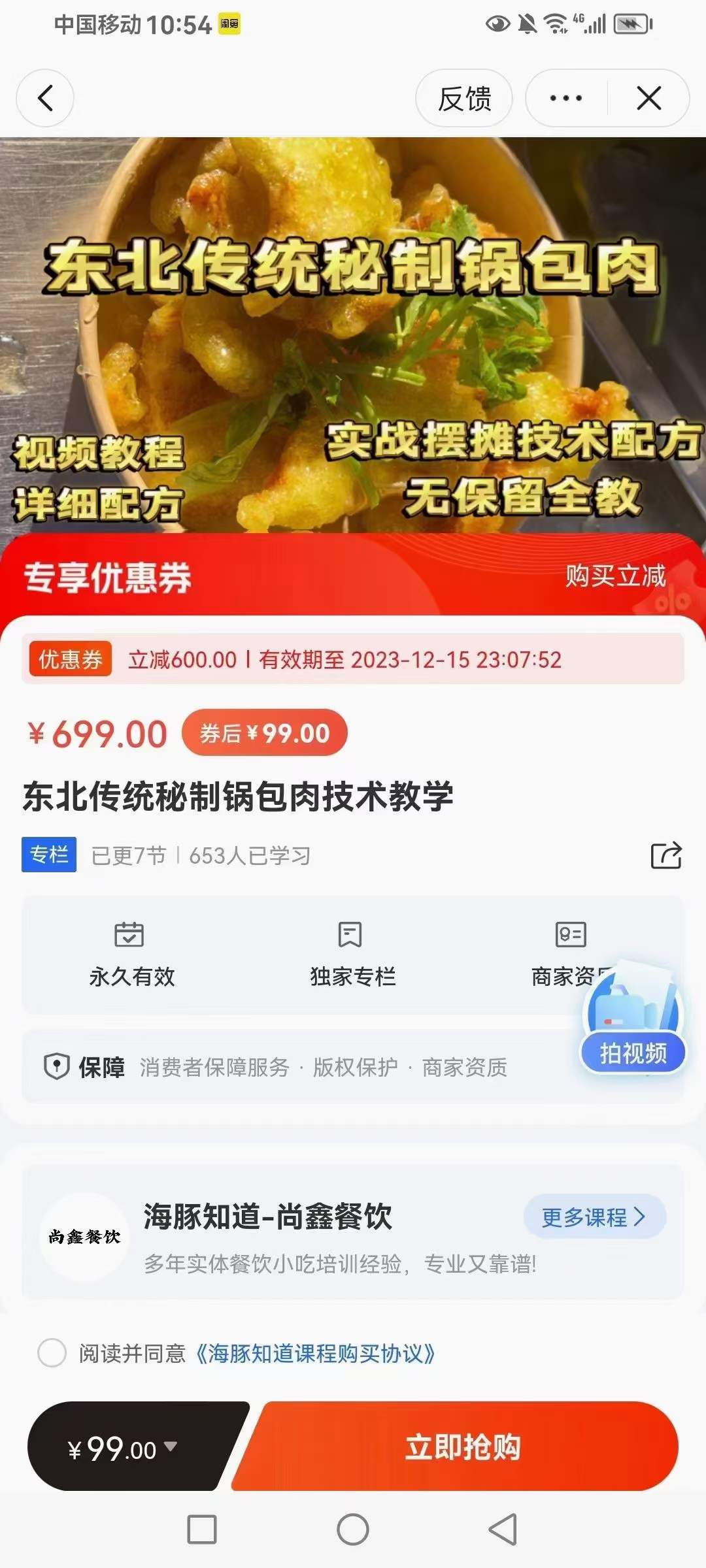
Task: Tap the 独家专栏 bookmark icon
Action: (350, 936)
